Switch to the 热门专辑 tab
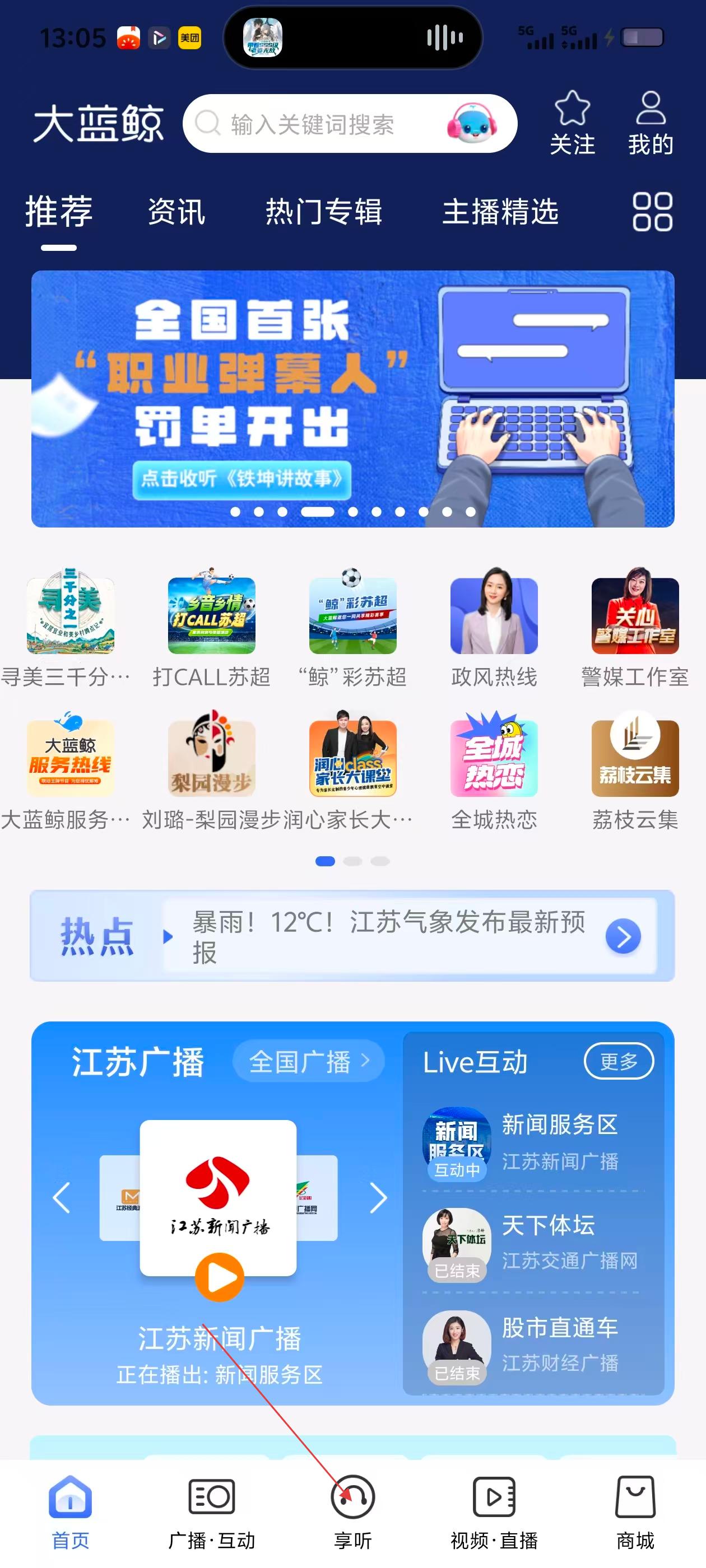The image size is (706, 1568). pyautogui.click(x=323, y=212)
